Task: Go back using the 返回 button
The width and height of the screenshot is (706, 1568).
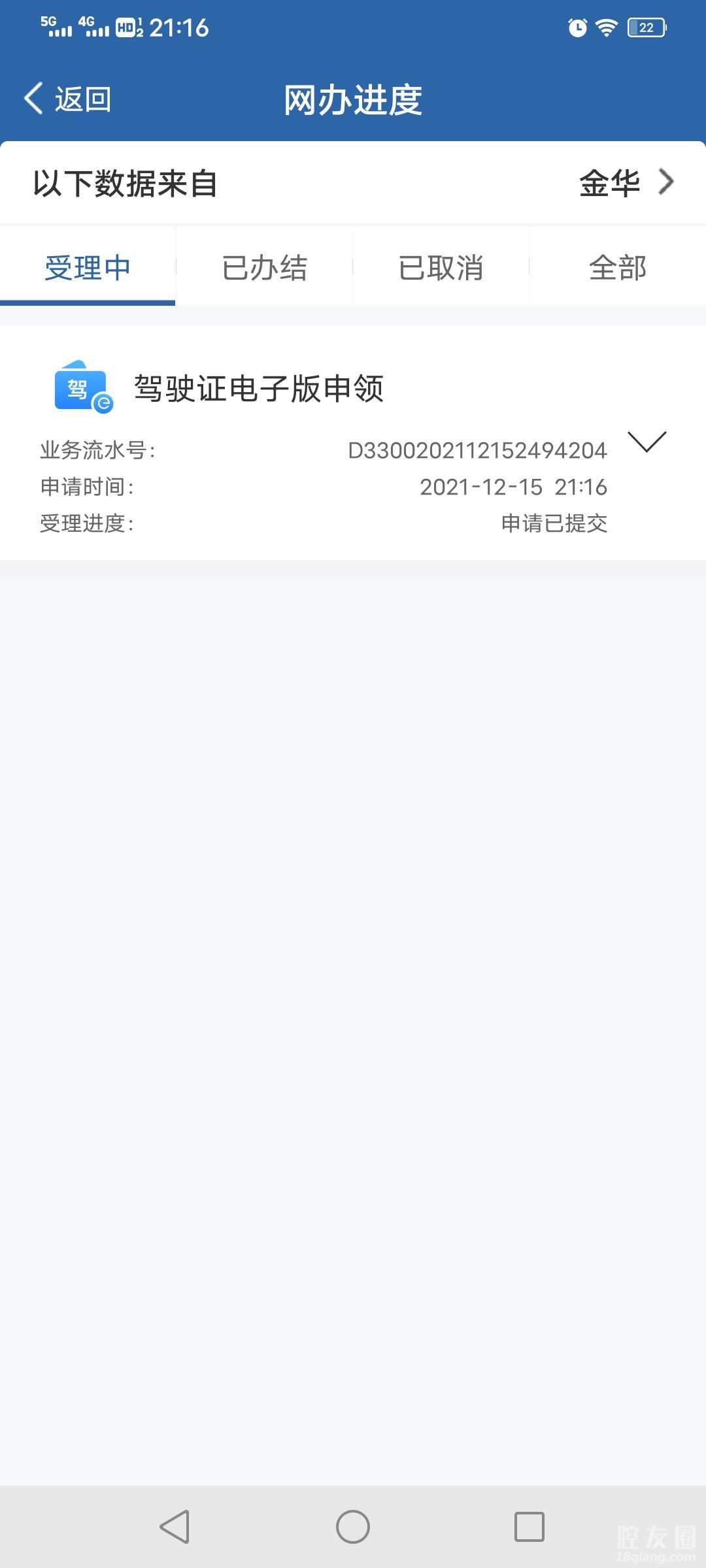Action: [68, 99]
